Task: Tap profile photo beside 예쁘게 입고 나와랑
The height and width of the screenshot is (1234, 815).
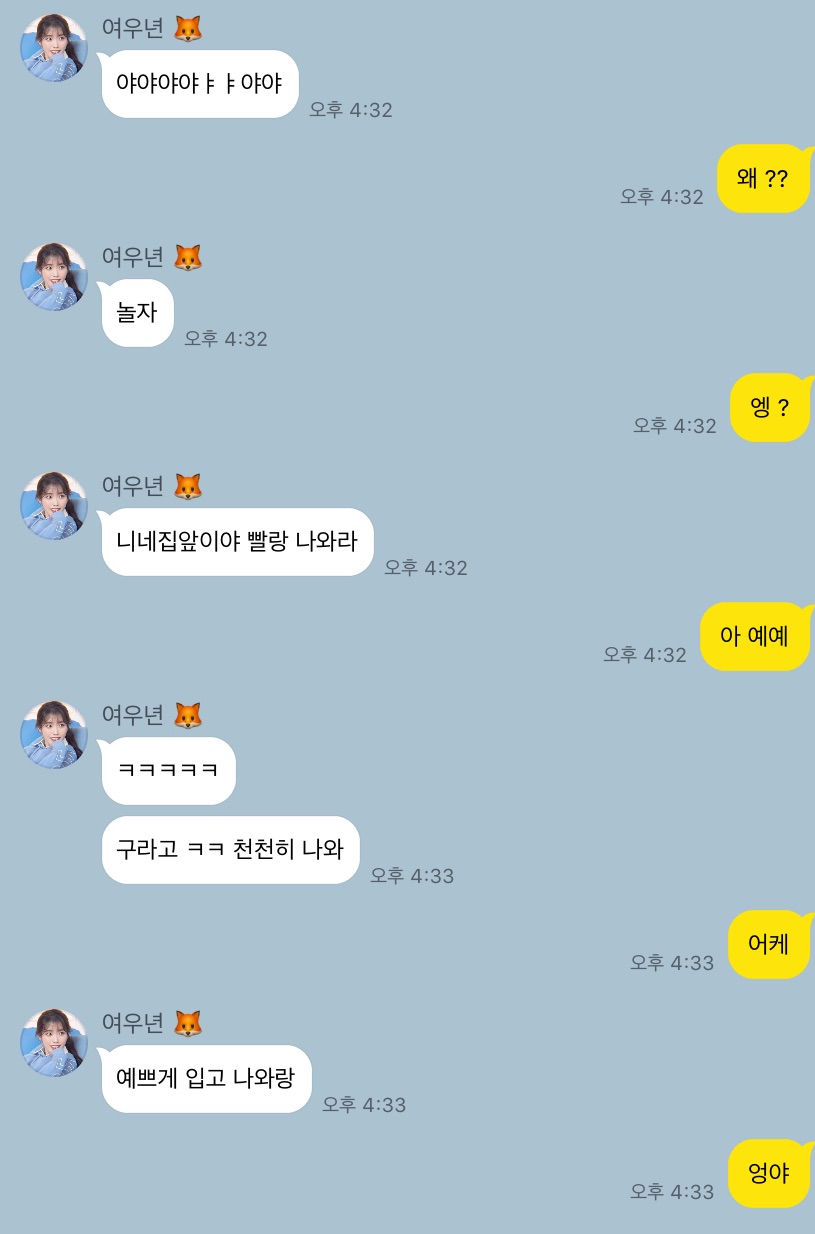Action: coord(54,1043)
